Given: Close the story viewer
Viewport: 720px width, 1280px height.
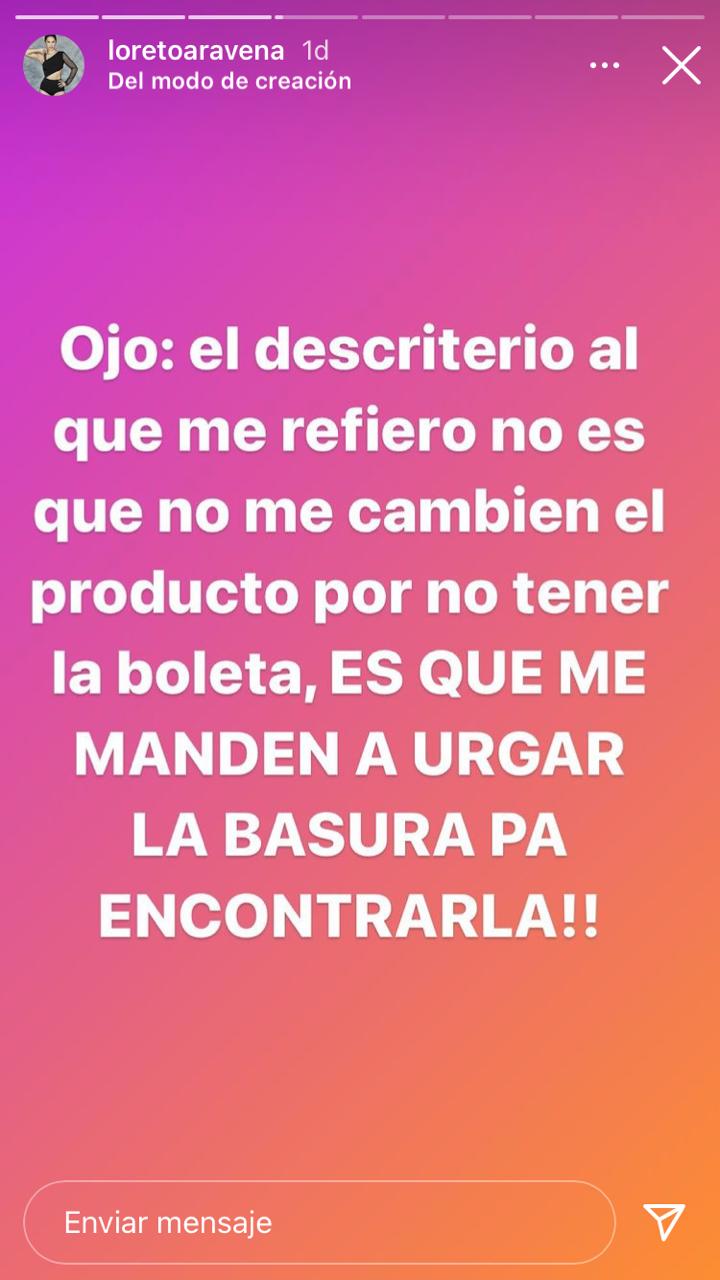Looking at the screenshot, I should (681, 66).
